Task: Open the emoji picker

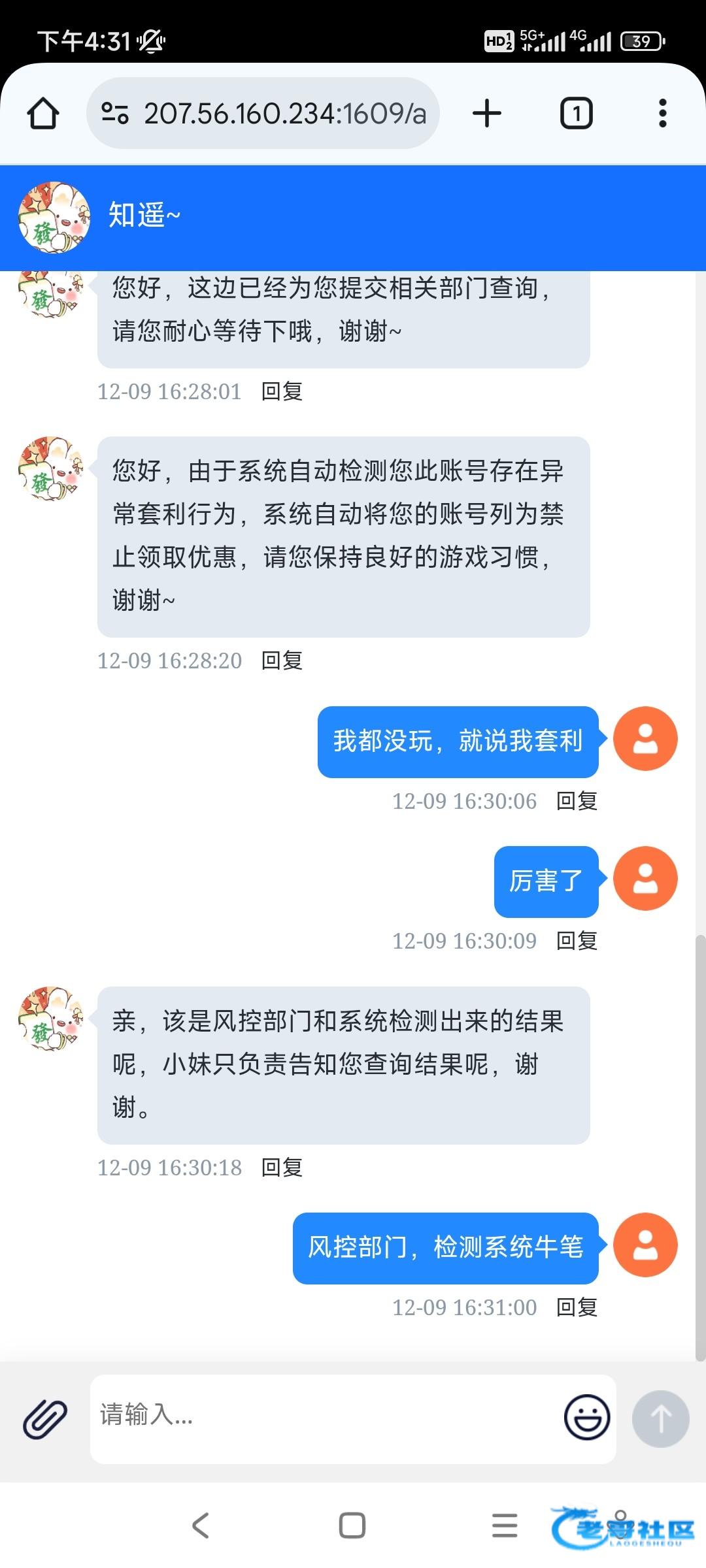Action: pos(586,1417)
